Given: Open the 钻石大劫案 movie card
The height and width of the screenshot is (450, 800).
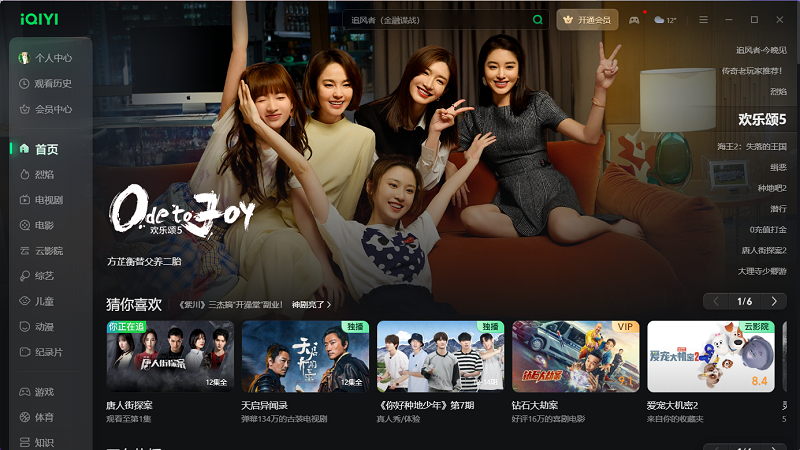Looking at the screenshot, I should tap(575, 356).
